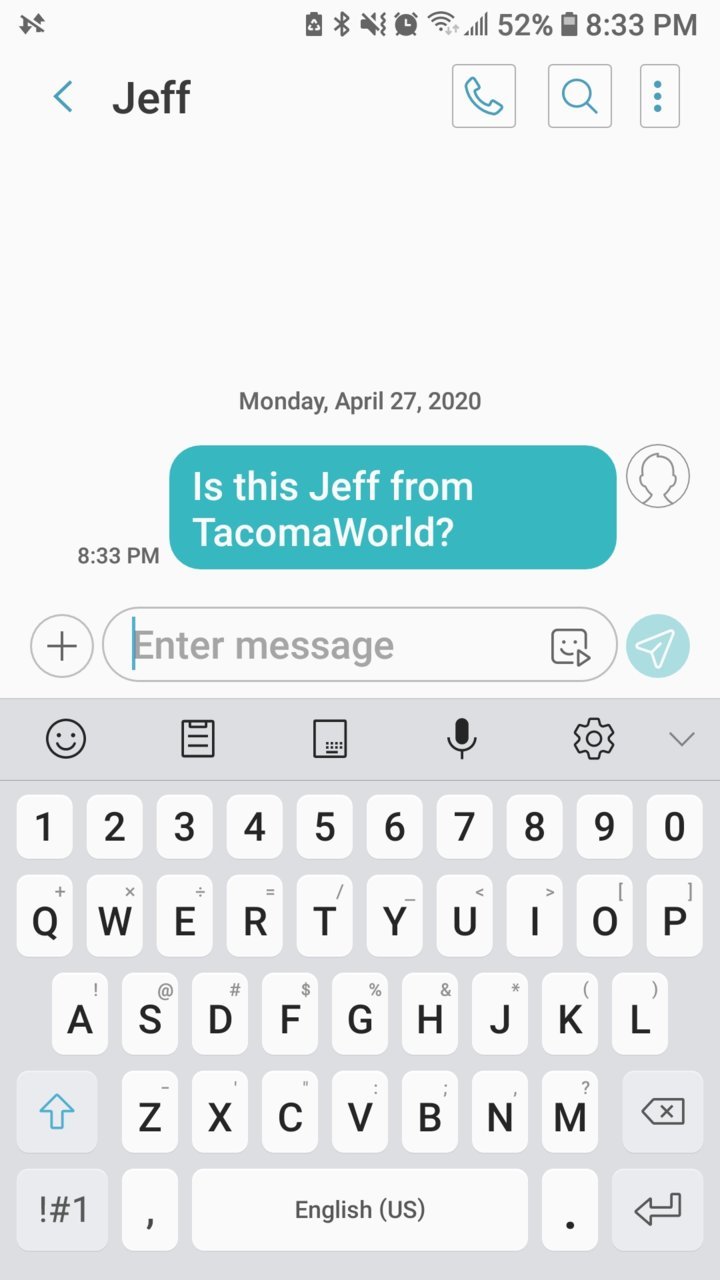Open keyboard settings gear
Viewport: 720px width, 1280px height.
[x=594, y=739]
